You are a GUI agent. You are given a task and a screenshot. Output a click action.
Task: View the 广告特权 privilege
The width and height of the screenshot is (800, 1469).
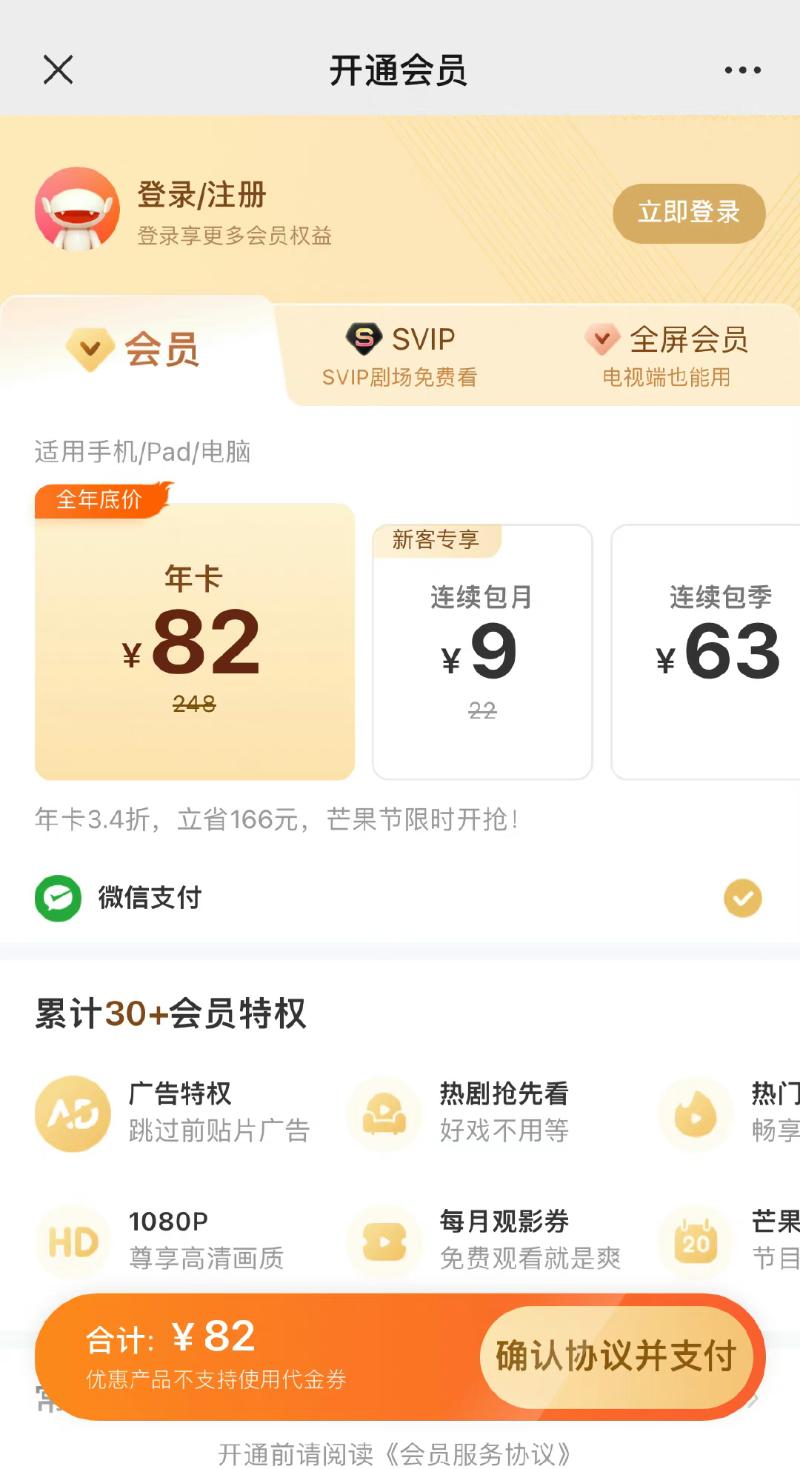(x=172, y=1112)
